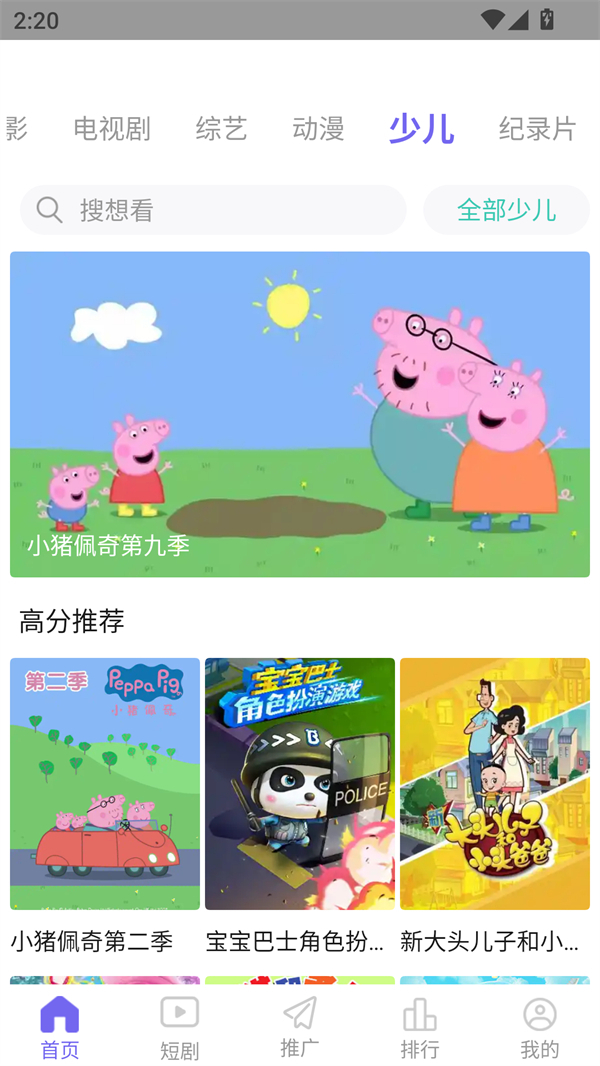
Task: Select the 纪录片 tab
Action: pos(537,128)
